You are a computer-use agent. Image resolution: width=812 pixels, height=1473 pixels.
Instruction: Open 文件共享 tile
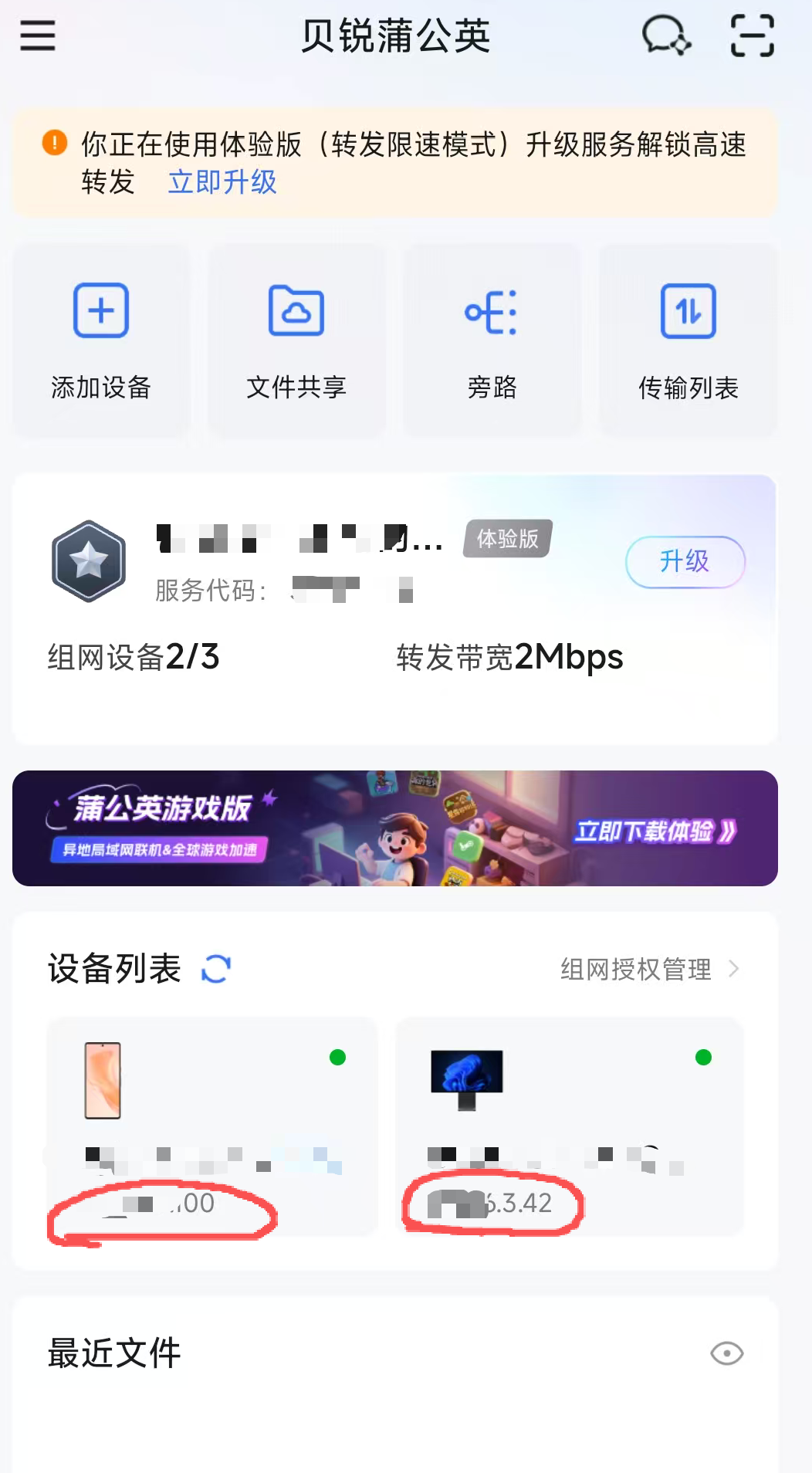[296, 340]
